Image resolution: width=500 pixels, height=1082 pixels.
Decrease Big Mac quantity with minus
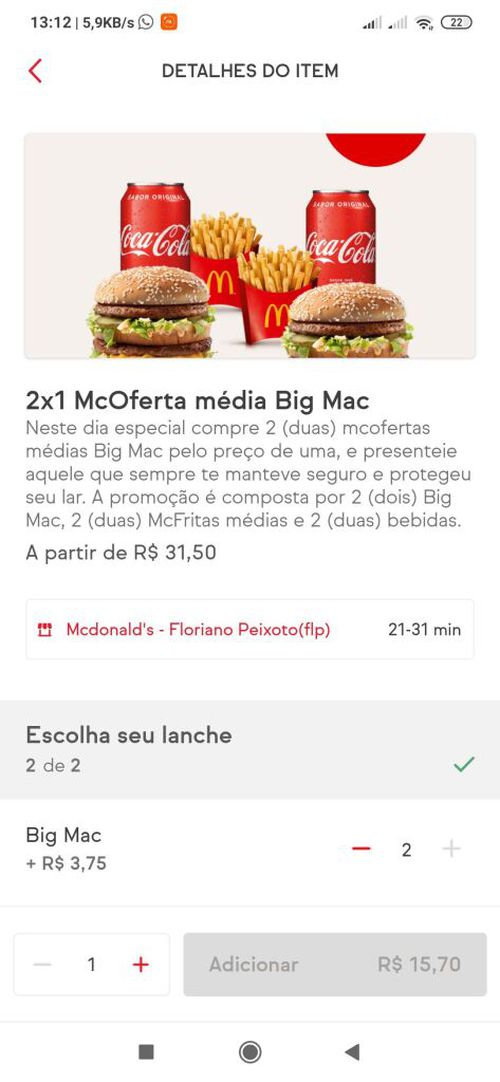tap(361, 849)
